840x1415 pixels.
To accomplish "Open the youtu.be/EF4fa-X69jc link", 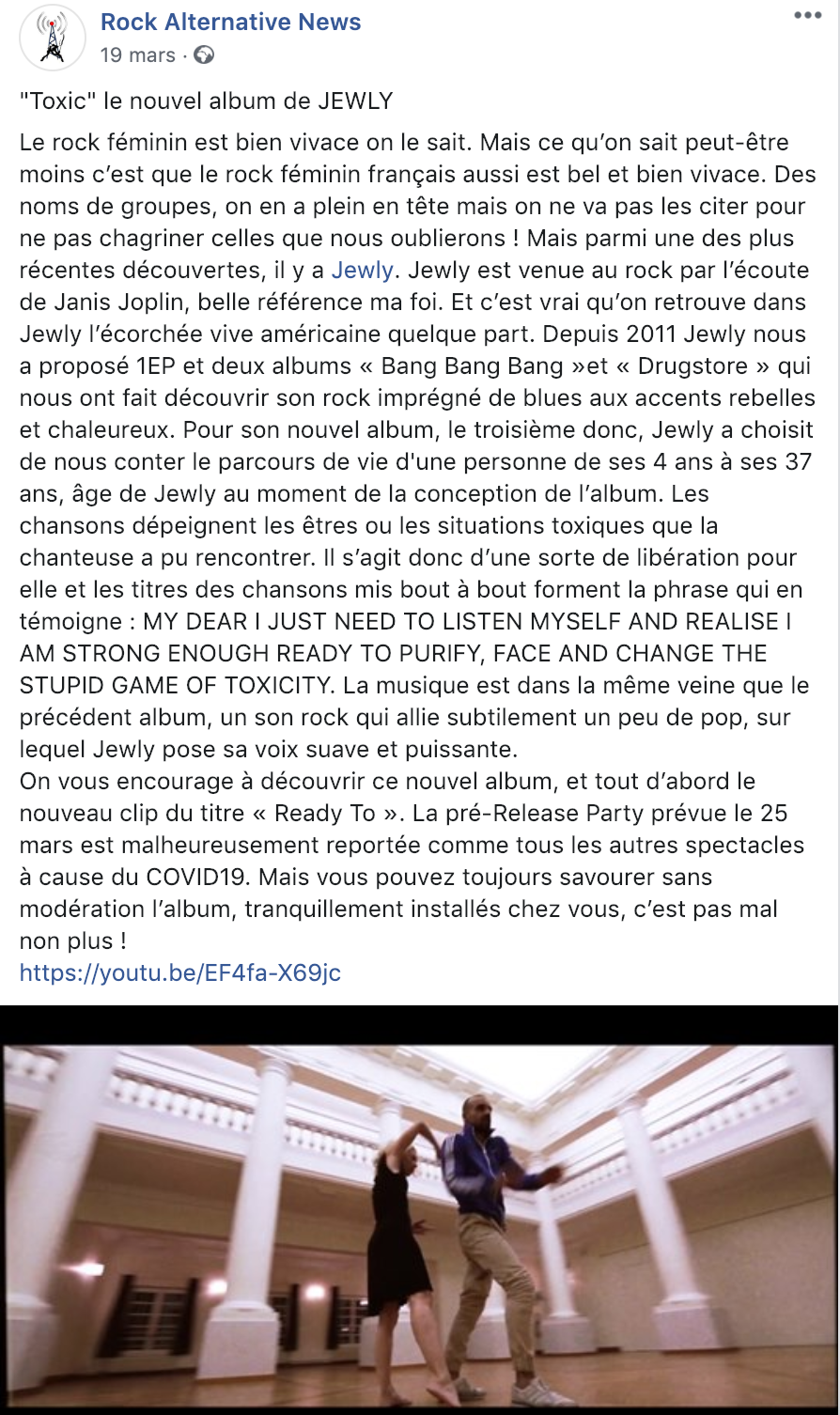I will 180,972.
